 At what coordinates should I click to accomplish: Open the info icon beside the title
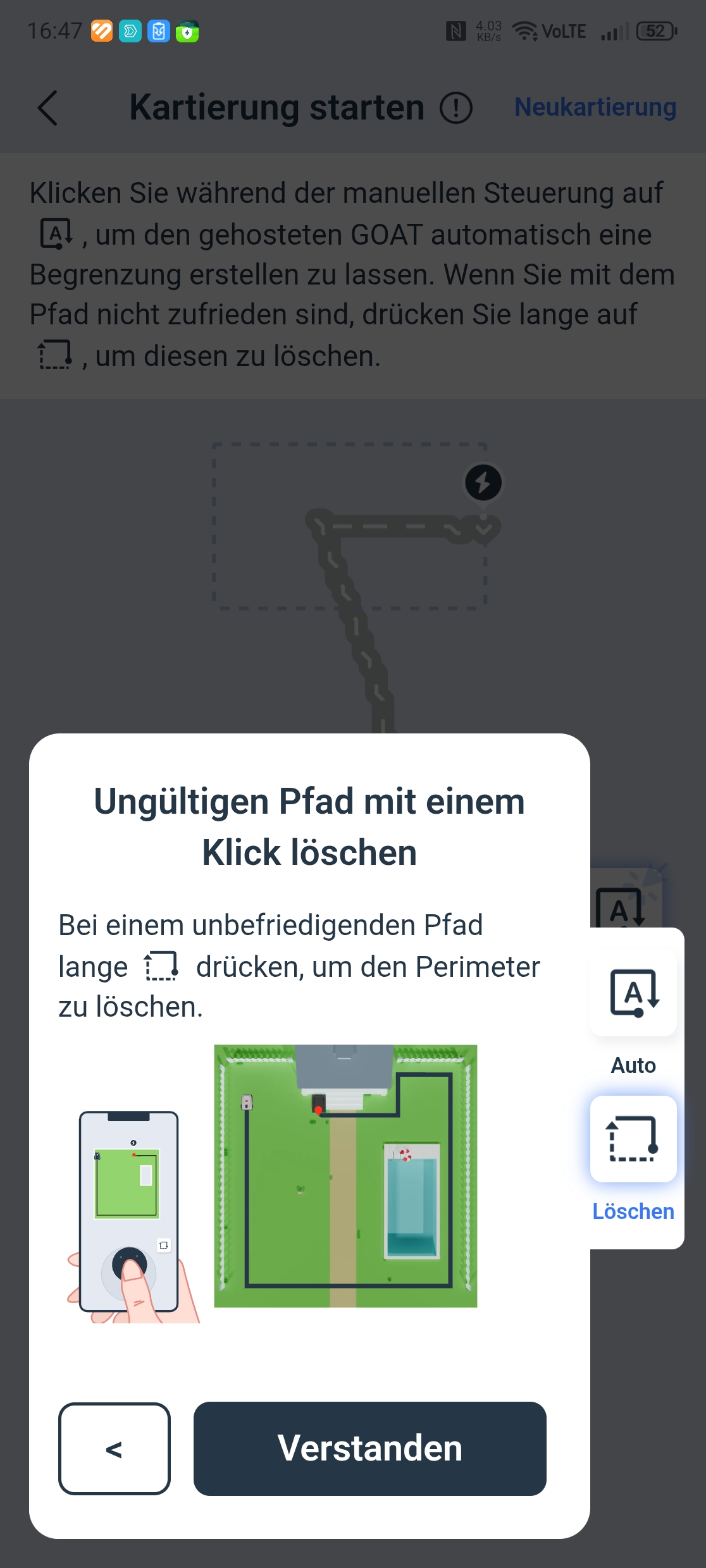(455, 107)
